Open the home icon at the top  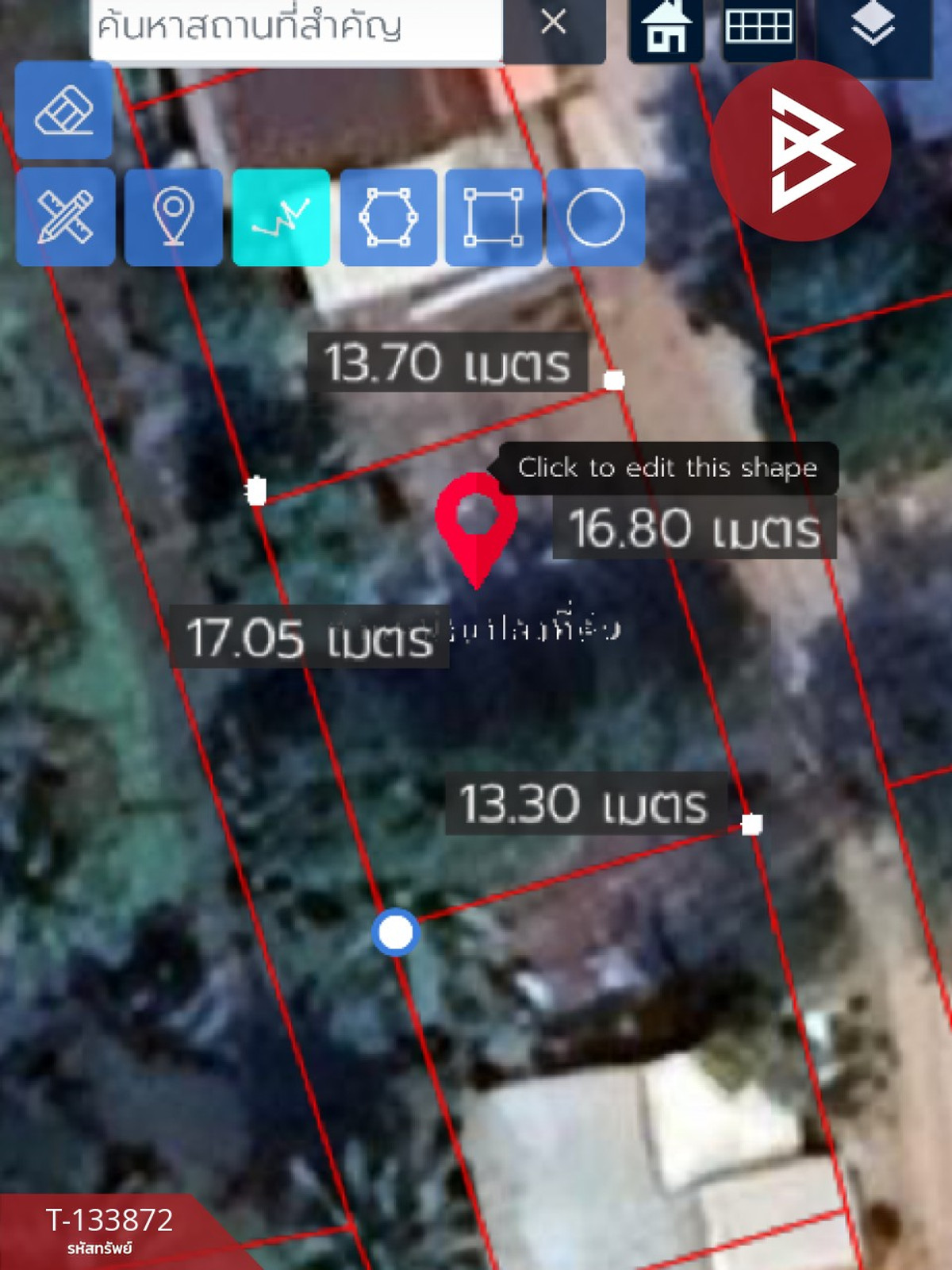tap(666, 29)
